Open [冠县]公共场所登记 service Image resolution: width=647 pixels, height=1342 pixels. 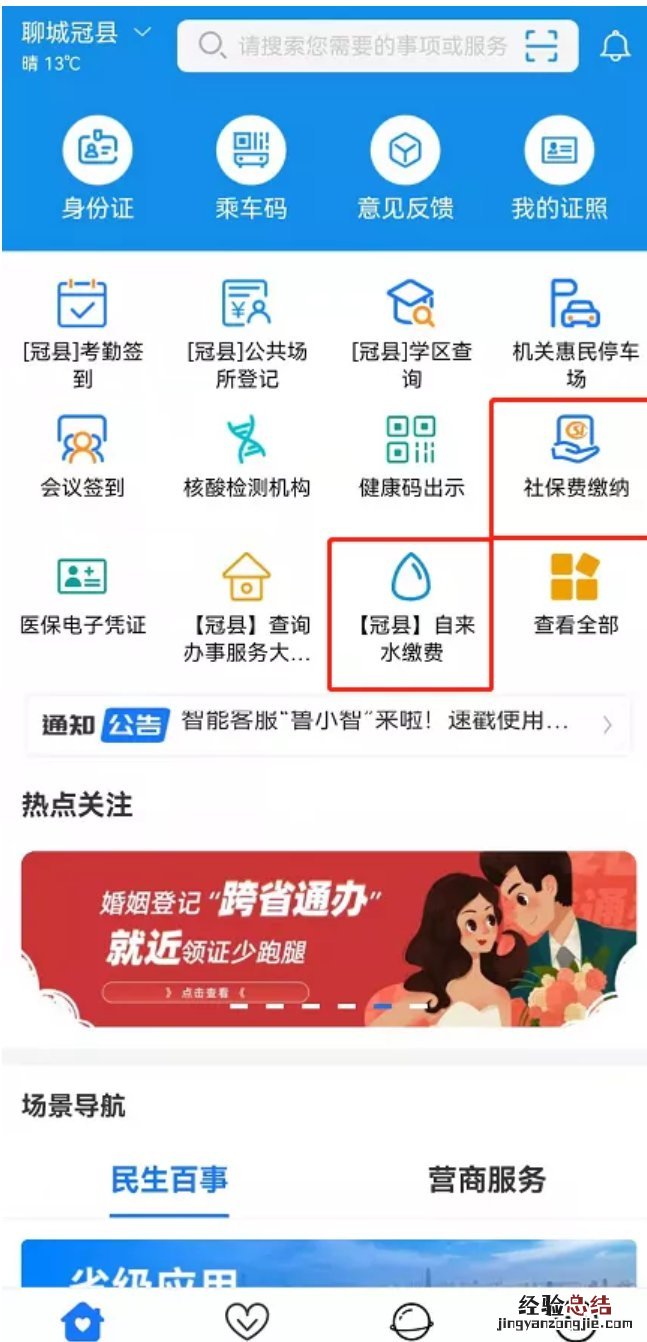pyautogui.click(x=247, y=333)
